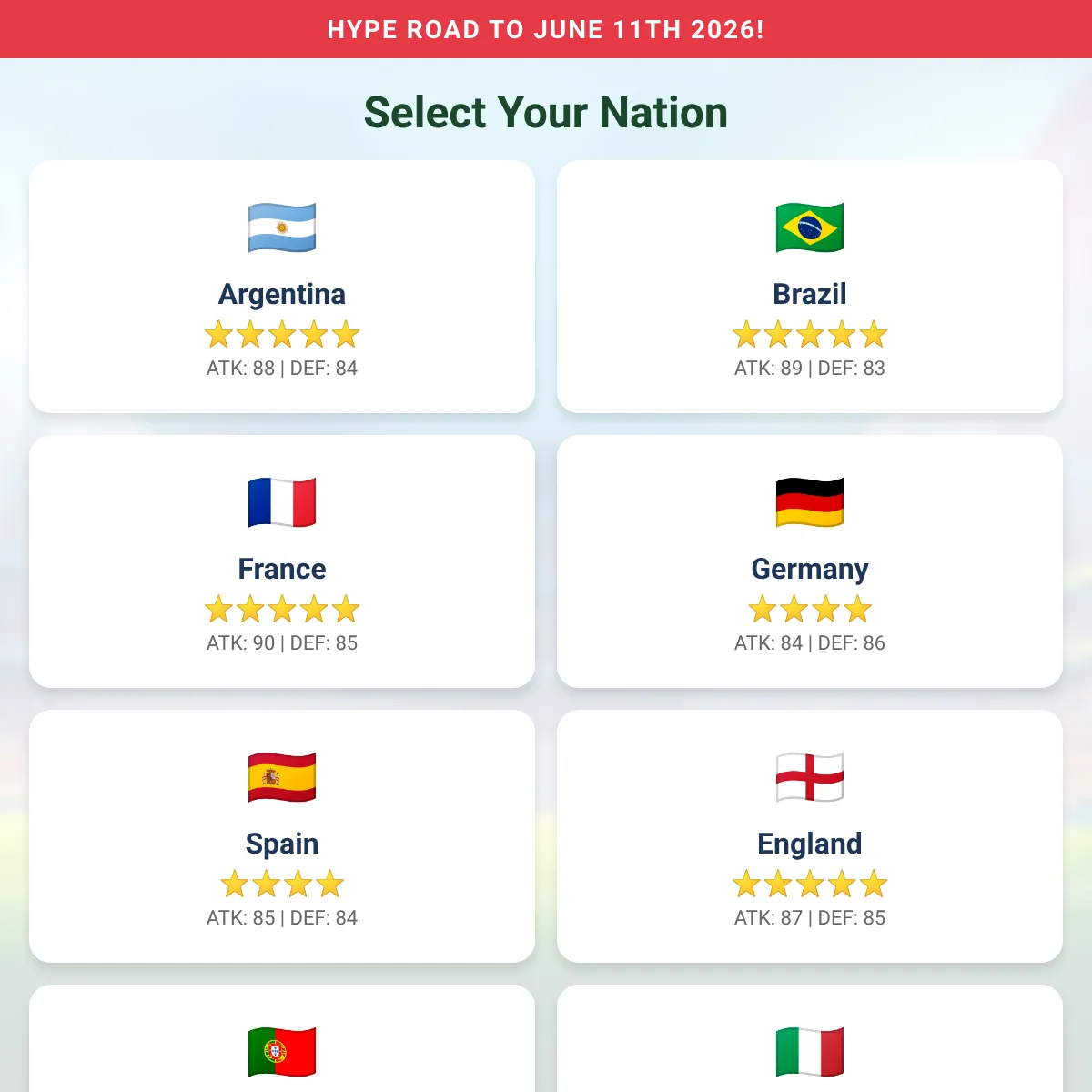Tap the England nation card
Viewport: 1092px width, 1092px height.
coord(810,836)
